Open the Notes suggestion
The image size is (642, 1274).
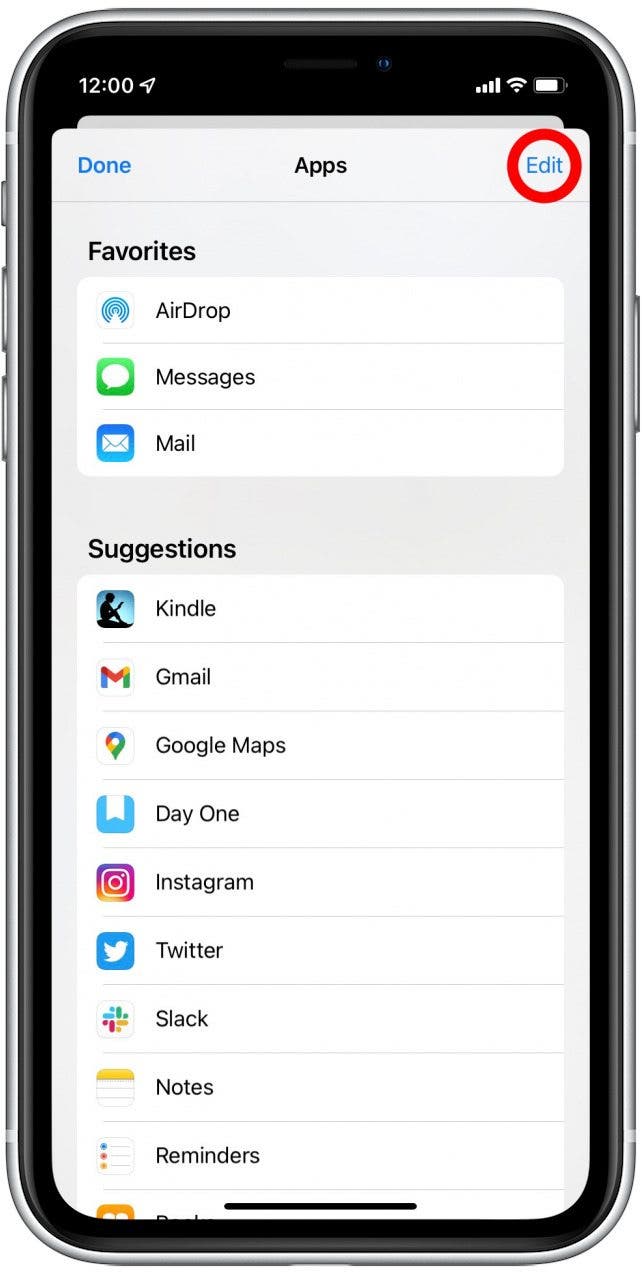point(320,1087)
